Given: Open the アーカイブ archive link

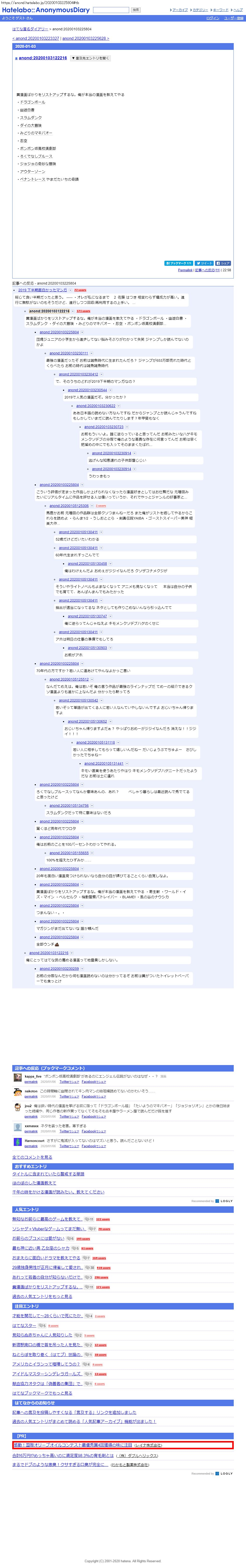Looking at the screenshot, I should pyautogui.click(x=180, y=10).
